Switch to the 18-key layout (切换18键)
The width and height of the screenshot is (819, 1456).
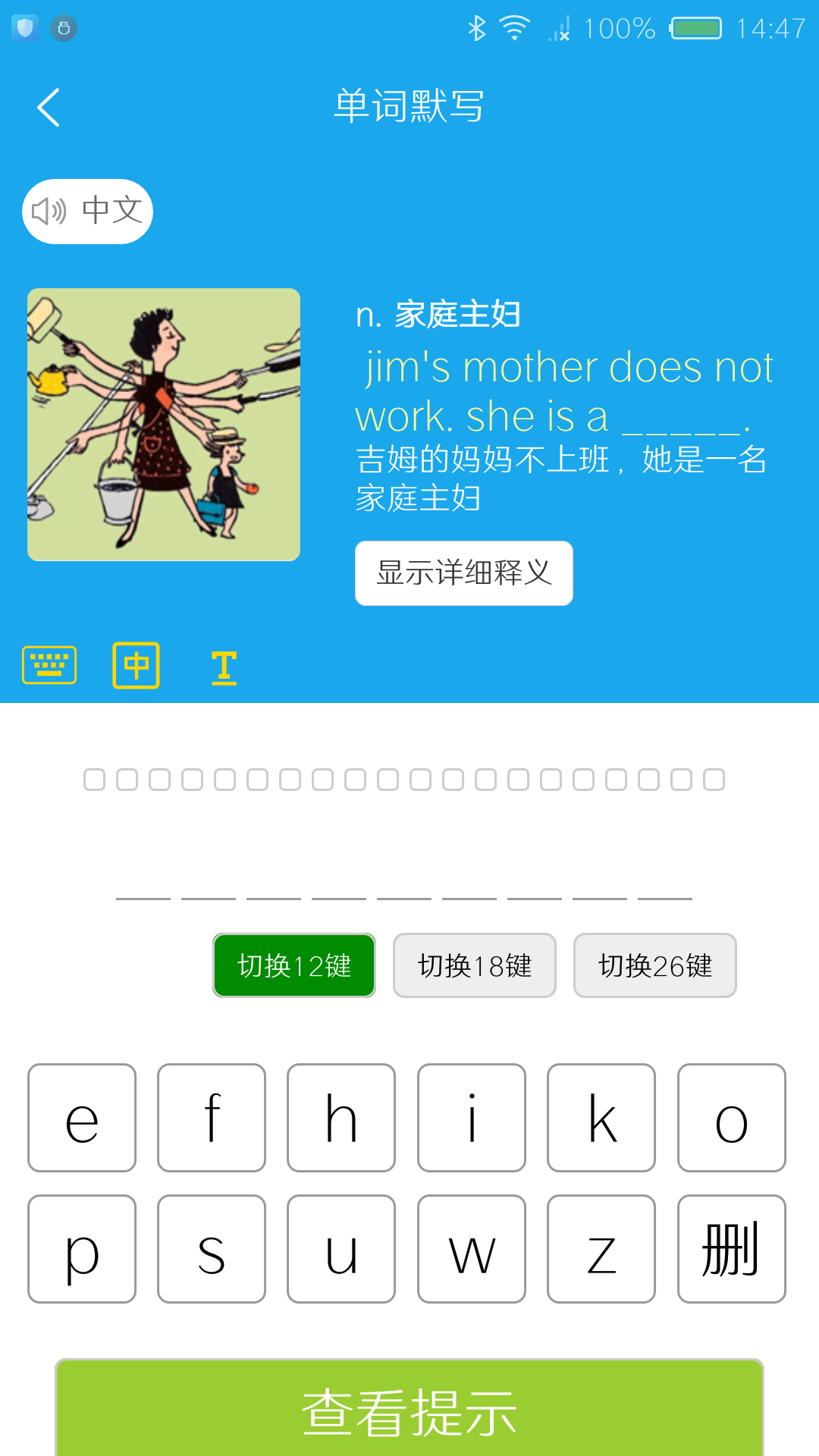(475, 965)
